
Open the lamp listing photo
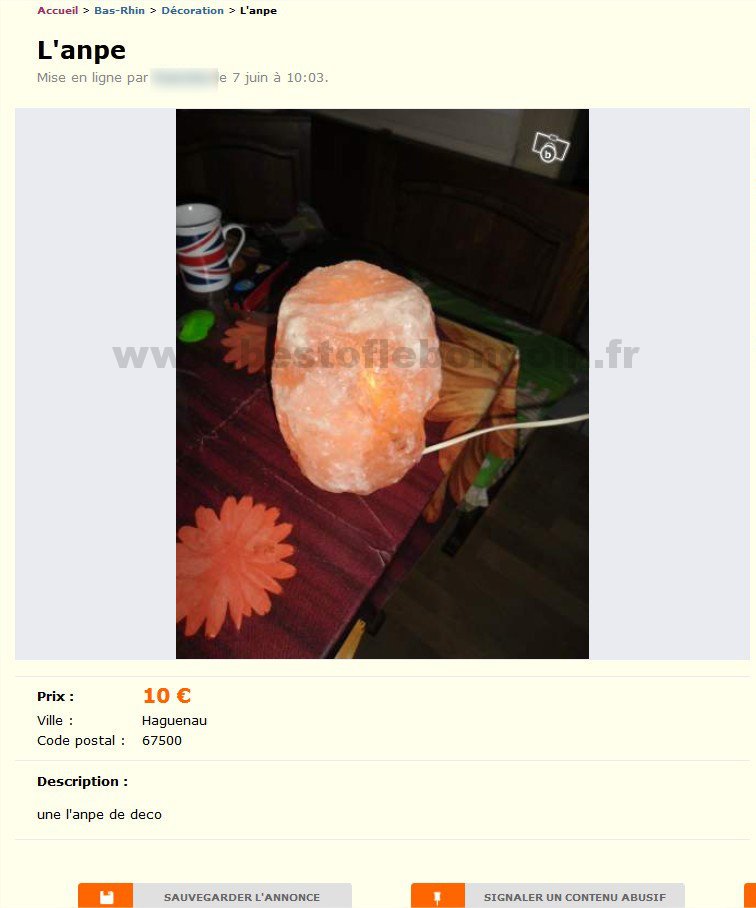(382, 383)
